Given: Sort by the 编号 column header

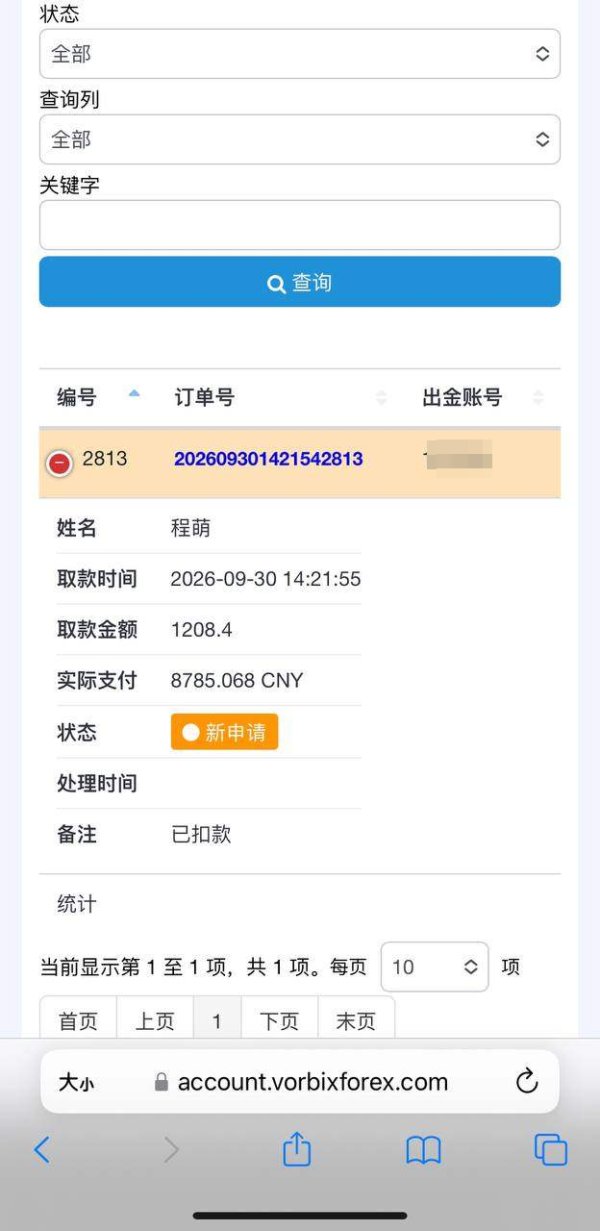Looking at the screenshot, I should [98, 398].
